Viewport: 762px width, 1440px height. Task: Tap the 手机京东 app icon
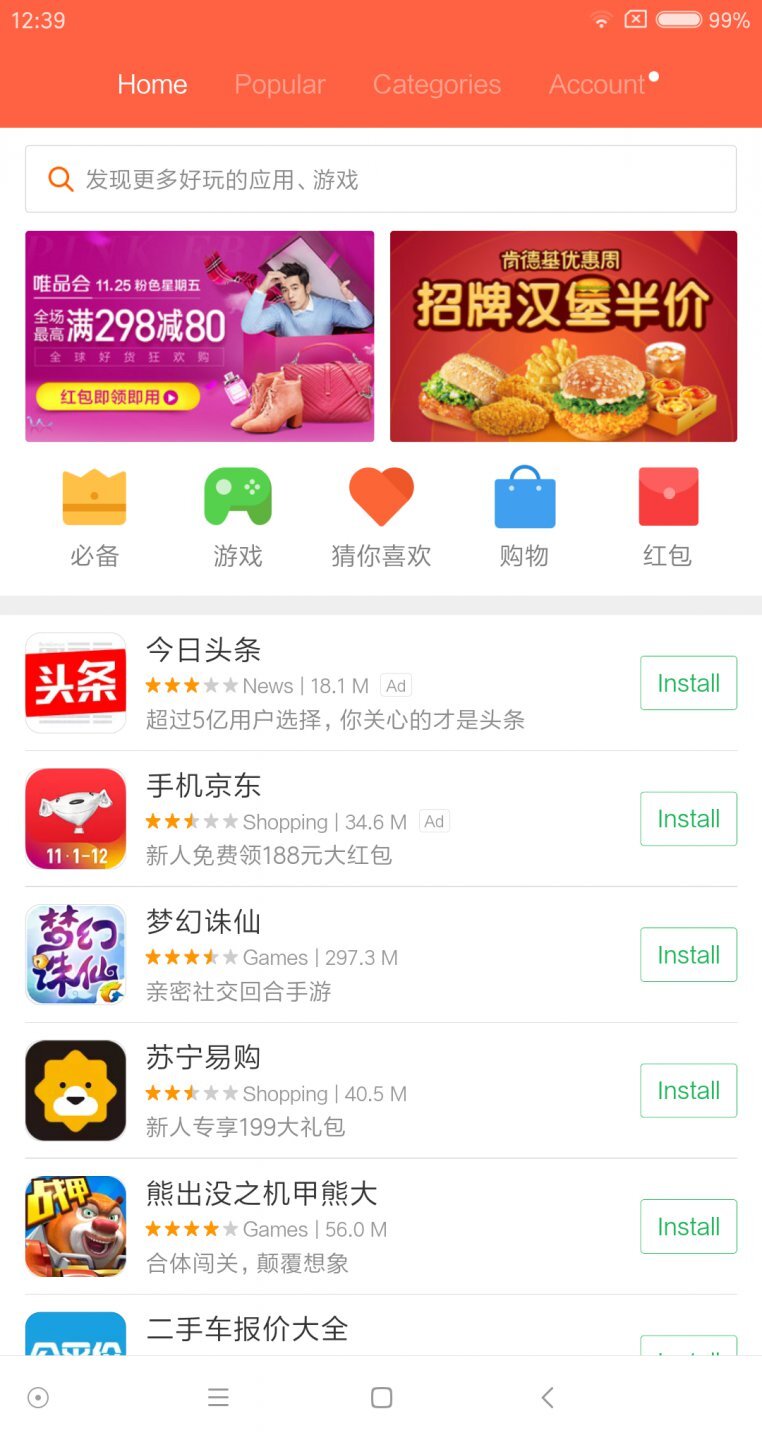(75, 818)
